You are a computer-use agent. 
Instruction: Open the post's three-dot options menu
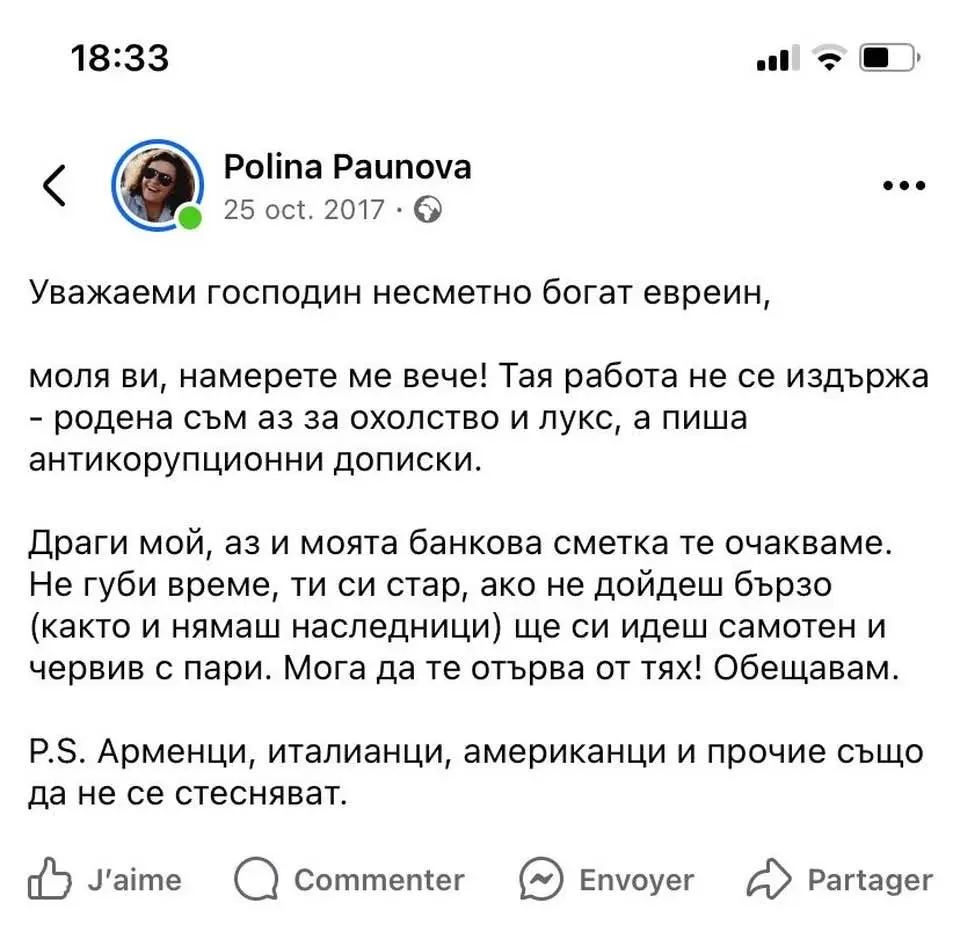click(905, 187)
